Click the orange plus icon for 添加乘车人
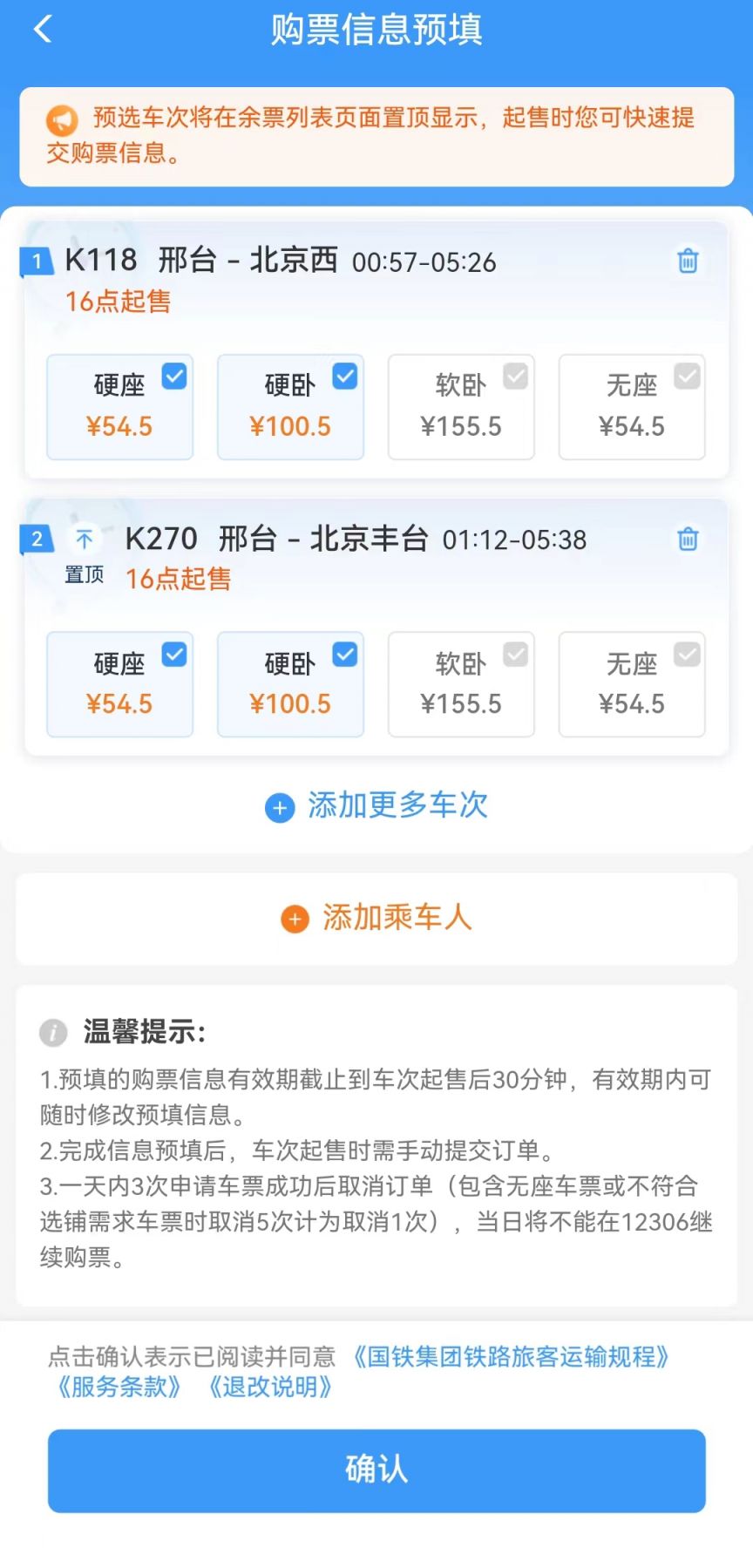 click(x=294, y=919)
